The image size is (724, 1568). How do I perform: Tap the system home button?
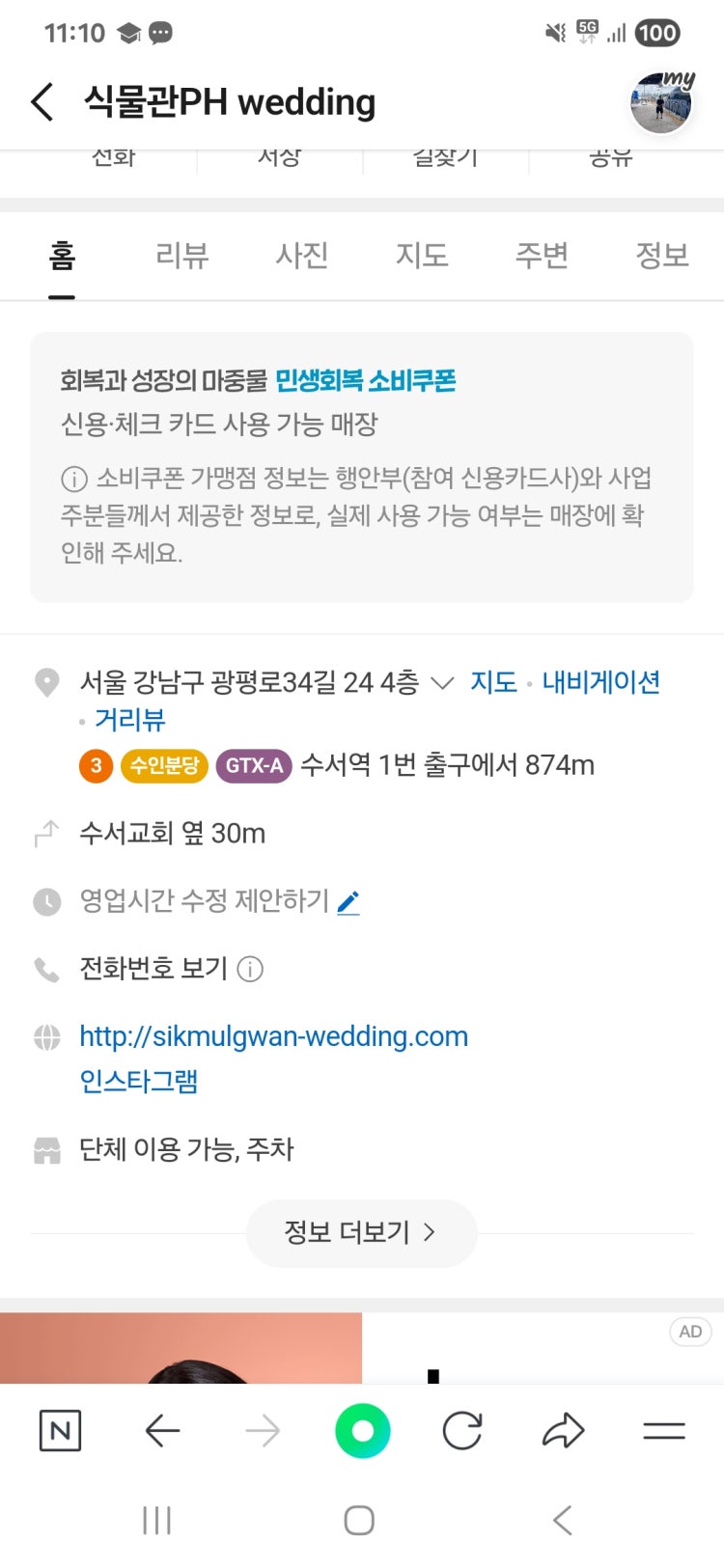pos(359,1521)
